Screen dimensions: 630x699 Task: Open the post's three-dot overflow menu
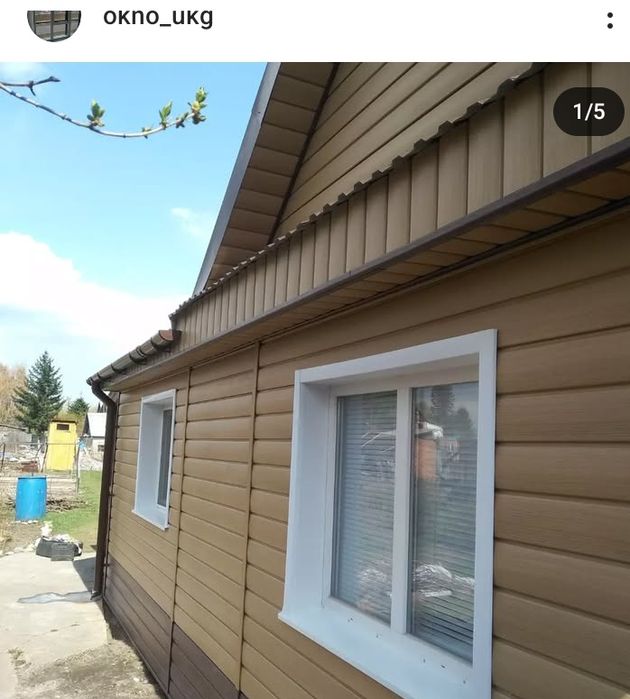coord(609,20)
